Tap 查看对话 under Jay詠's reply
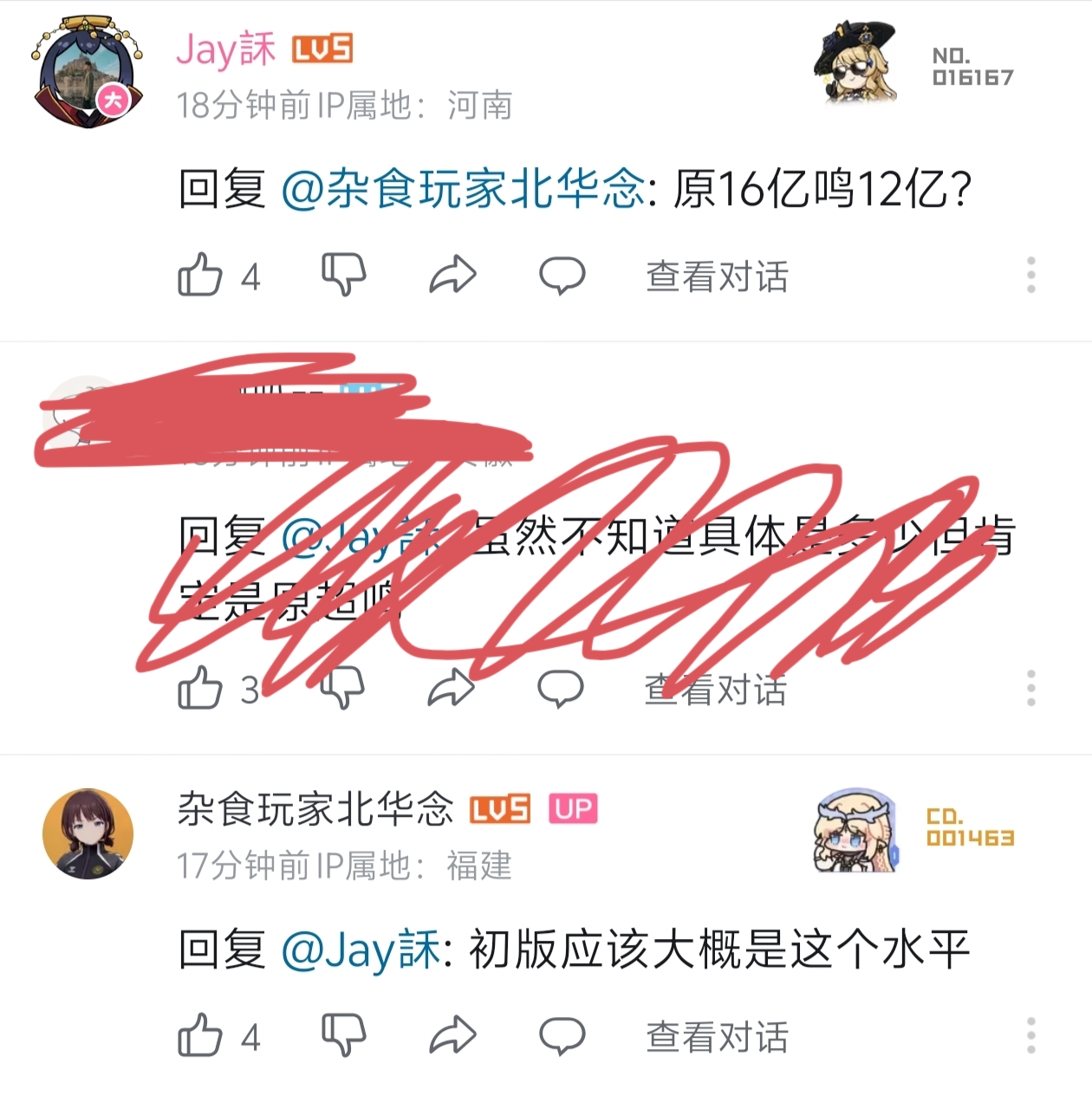Image resolution: width=1092 pixels, height=1095 pixels. tap(717, 277)
